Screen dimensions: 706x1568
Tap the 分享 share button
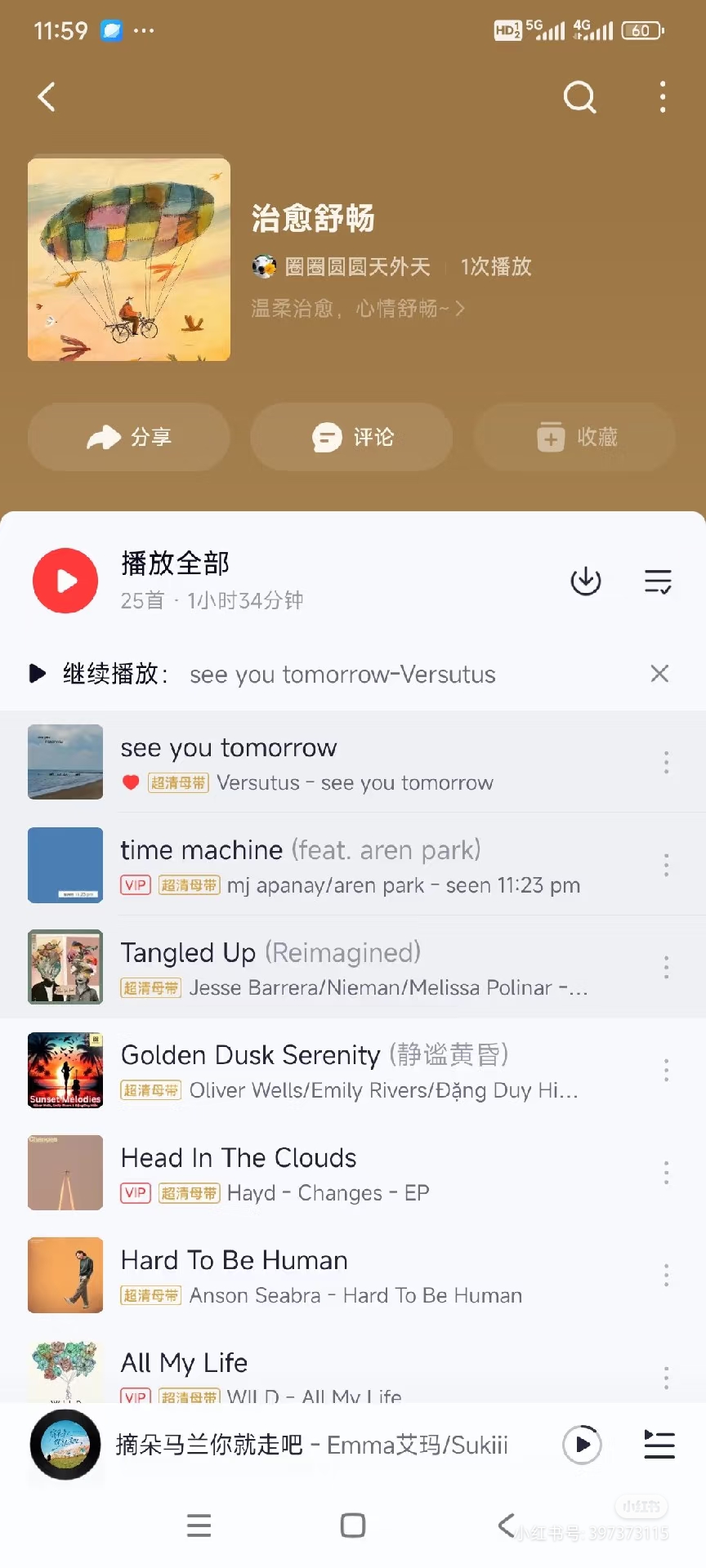click(x=129, y=437)
